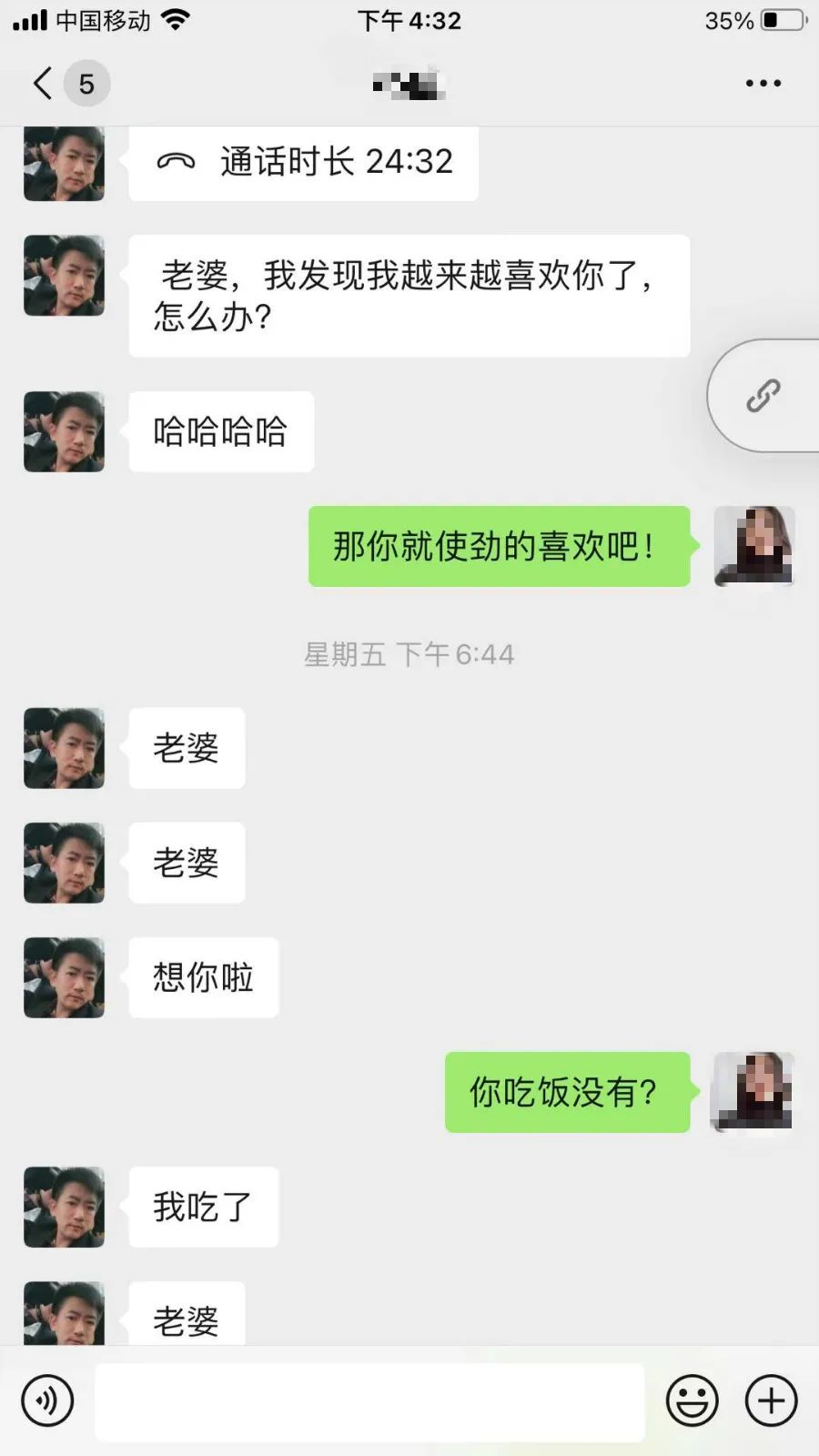Tap the floating link button
This screenshot has width=819, height=1456.
763,396
